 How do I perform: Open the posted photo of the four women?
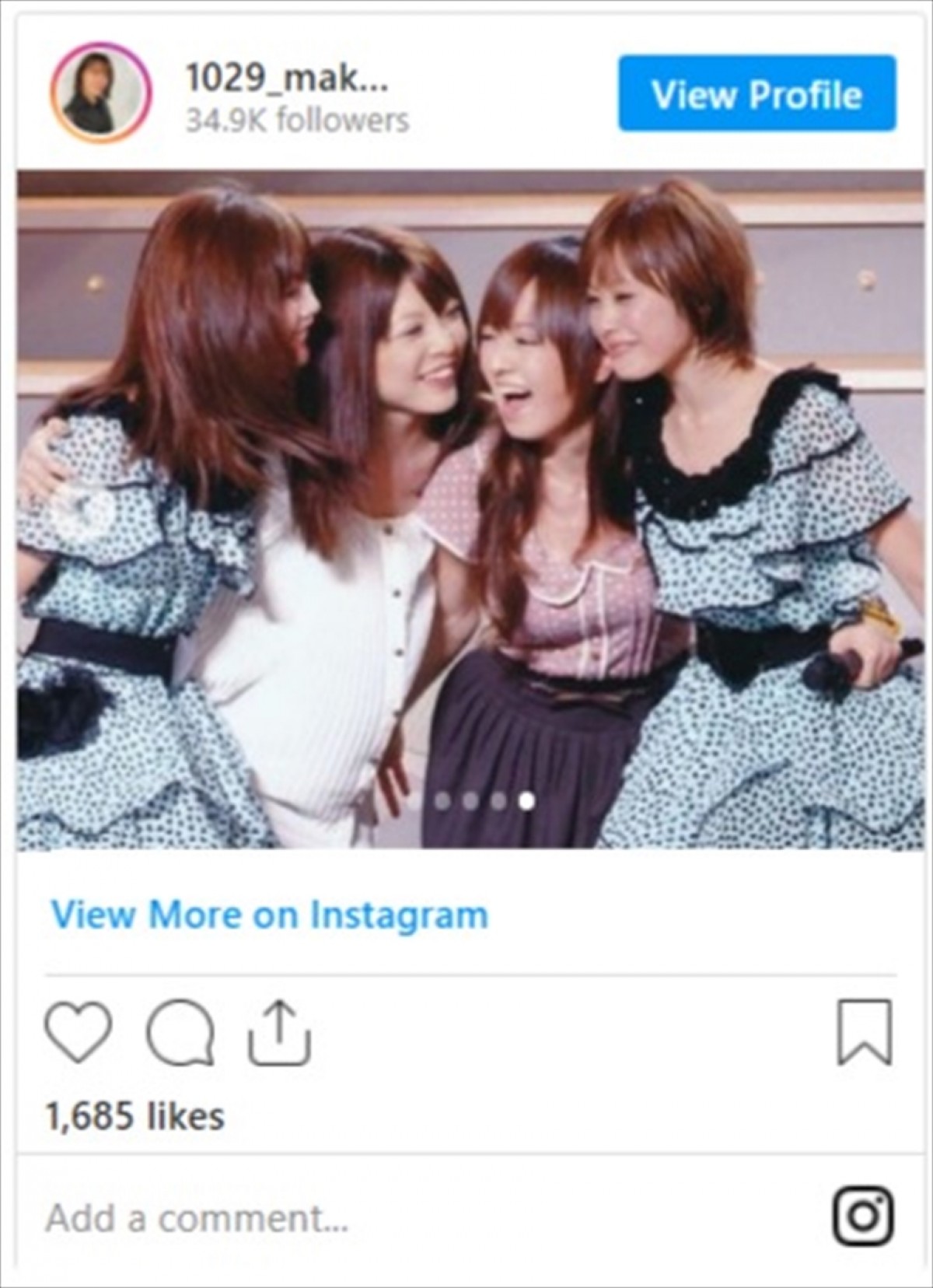[x=466, y=509]
